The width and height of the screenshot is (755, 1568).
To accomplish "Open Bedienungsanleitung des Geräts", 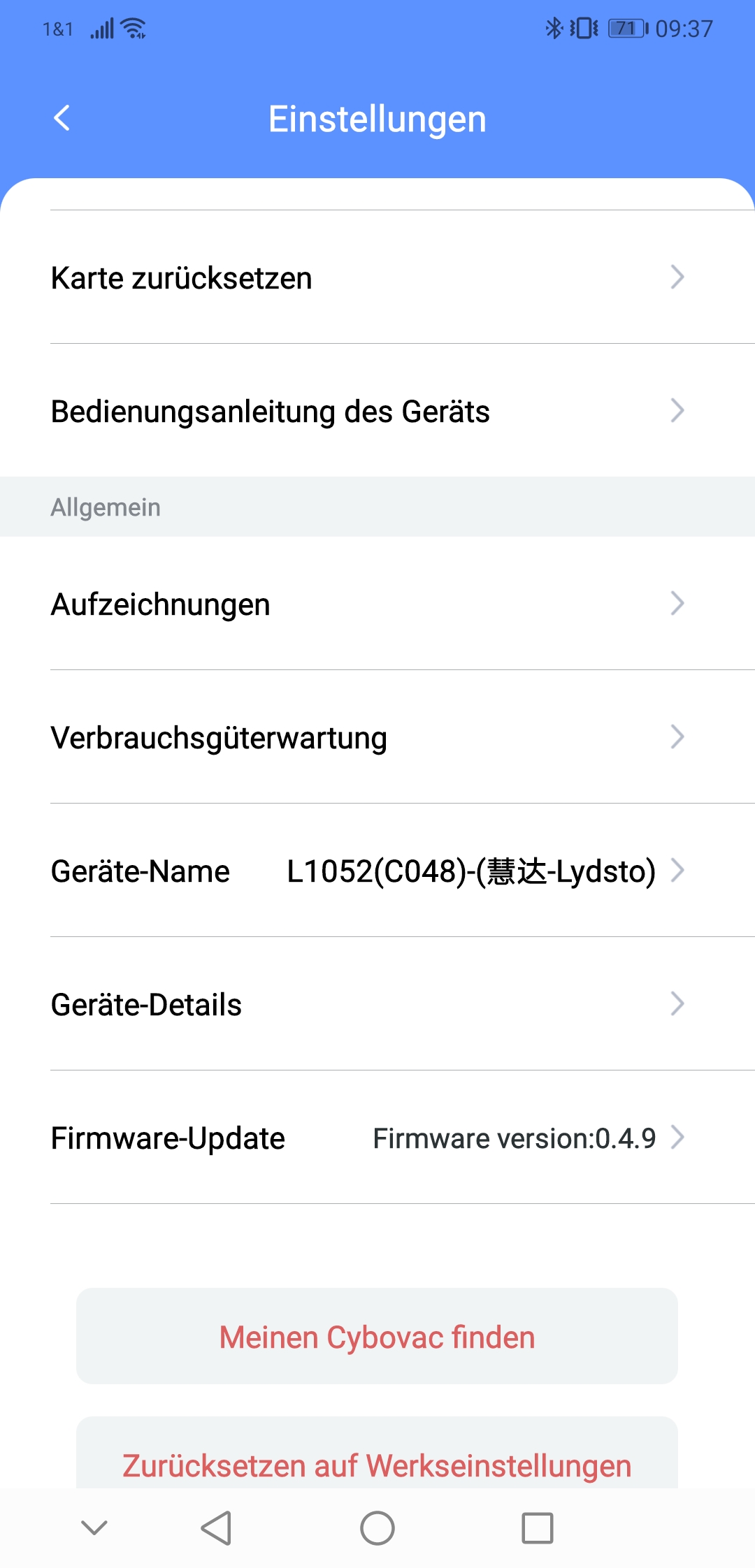I will tap(377, 411).
